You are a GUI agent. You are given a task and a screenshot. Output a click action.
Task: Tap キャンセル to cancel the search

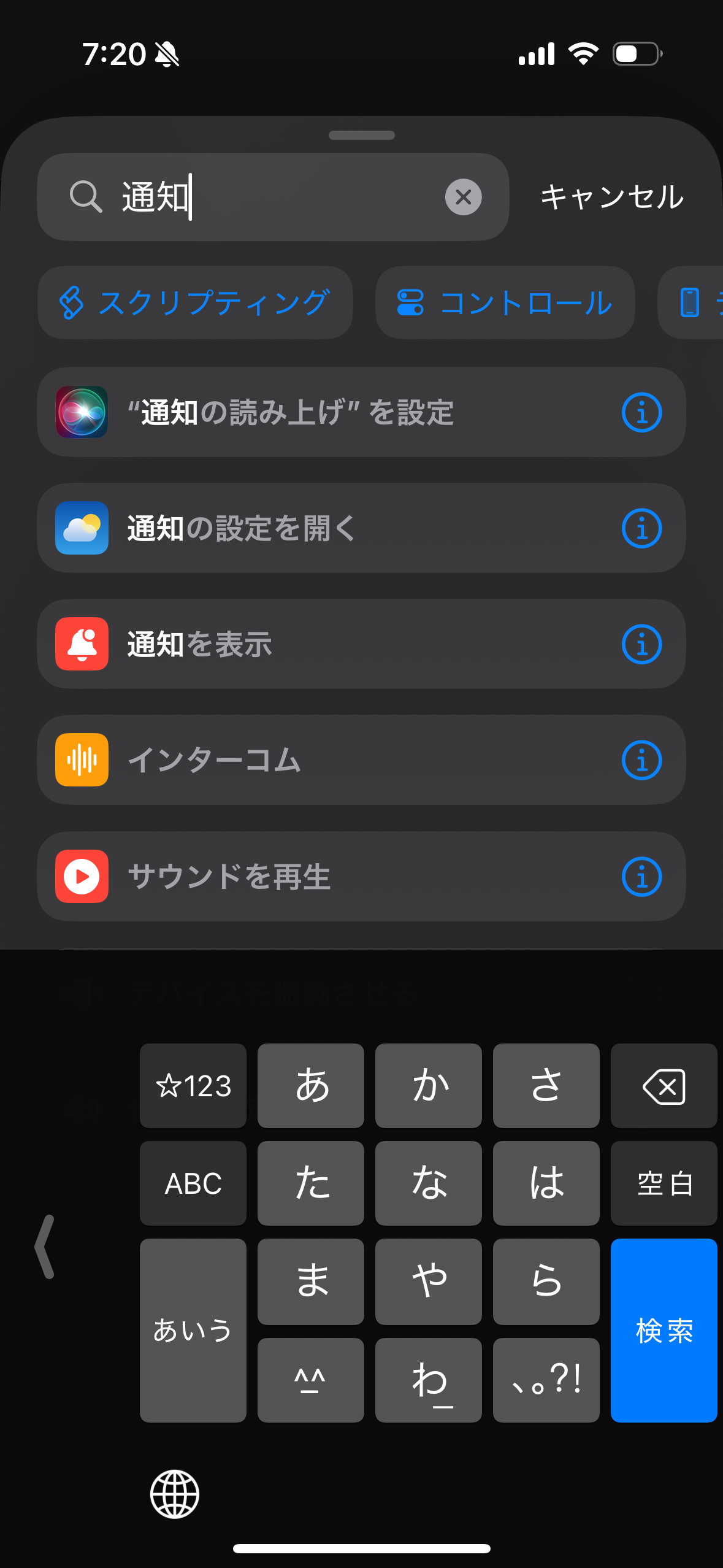click(x=611, y=197)
